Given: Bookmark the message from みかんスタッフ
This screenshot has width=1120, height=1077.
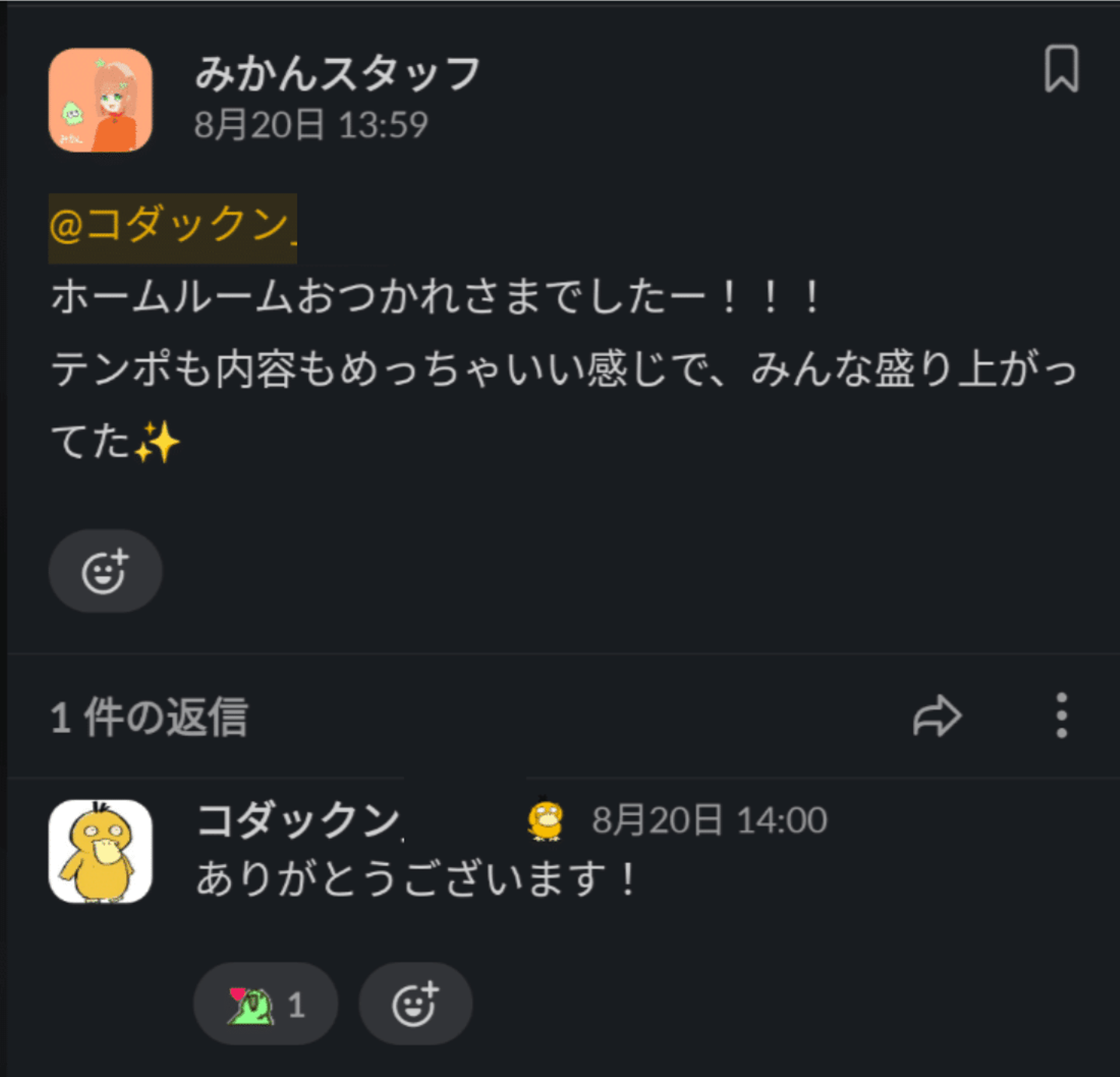Looking at the screenshot, I should [x=1061, y=69].
